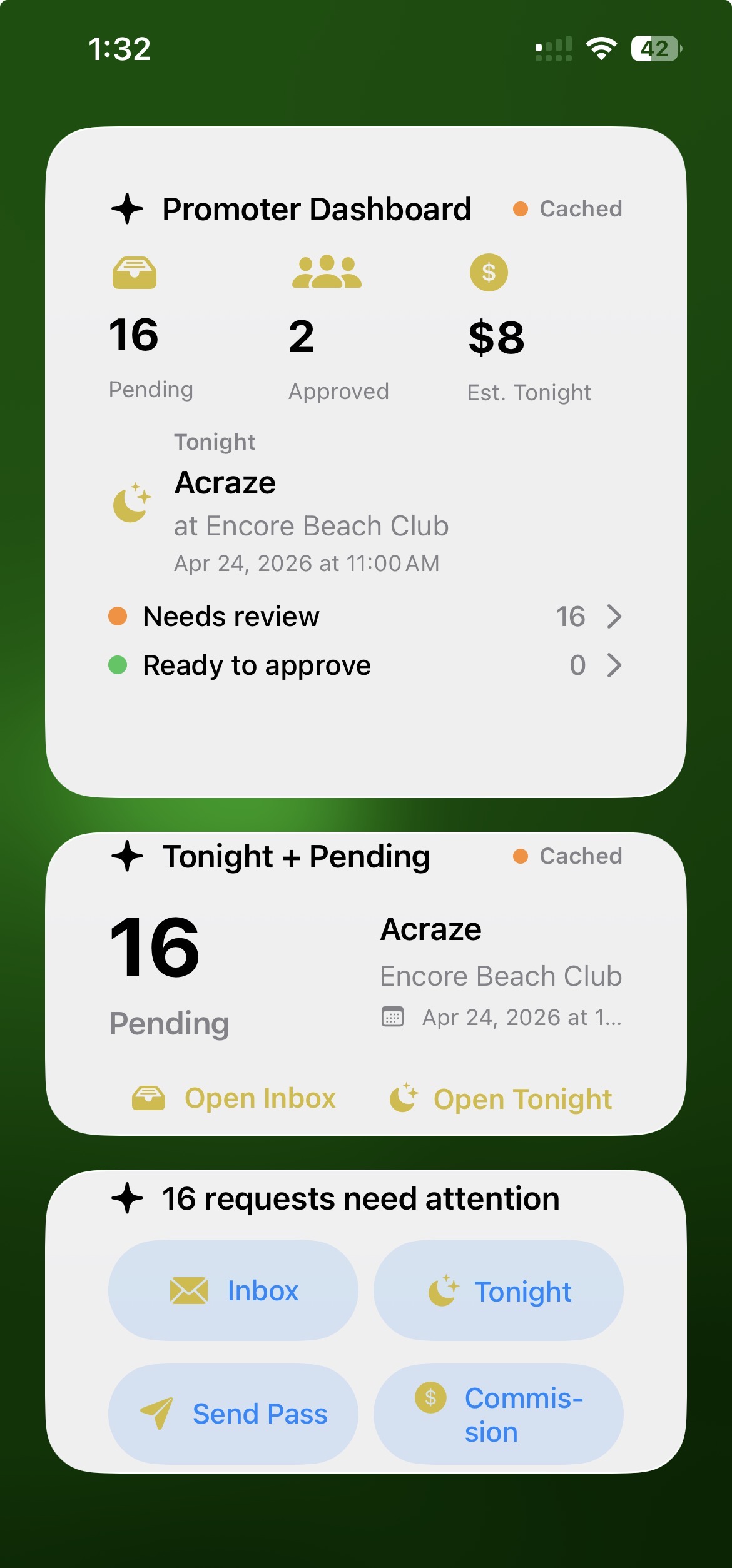
Task: Tap the moon icon next to Acraze event
Action: pyautogui.click(x=131, y=500)
